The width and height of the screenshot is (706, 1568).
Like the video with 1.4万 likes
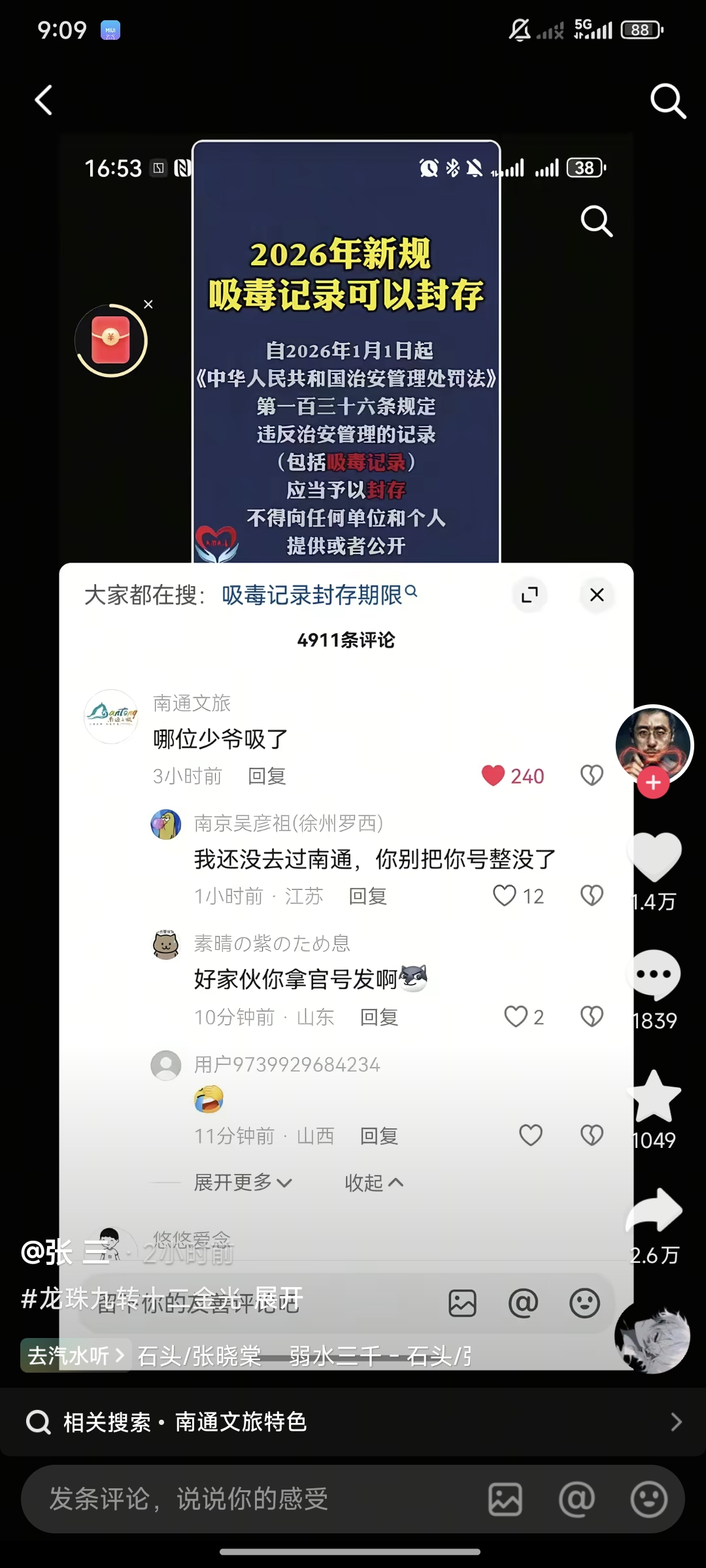[654, 857]
